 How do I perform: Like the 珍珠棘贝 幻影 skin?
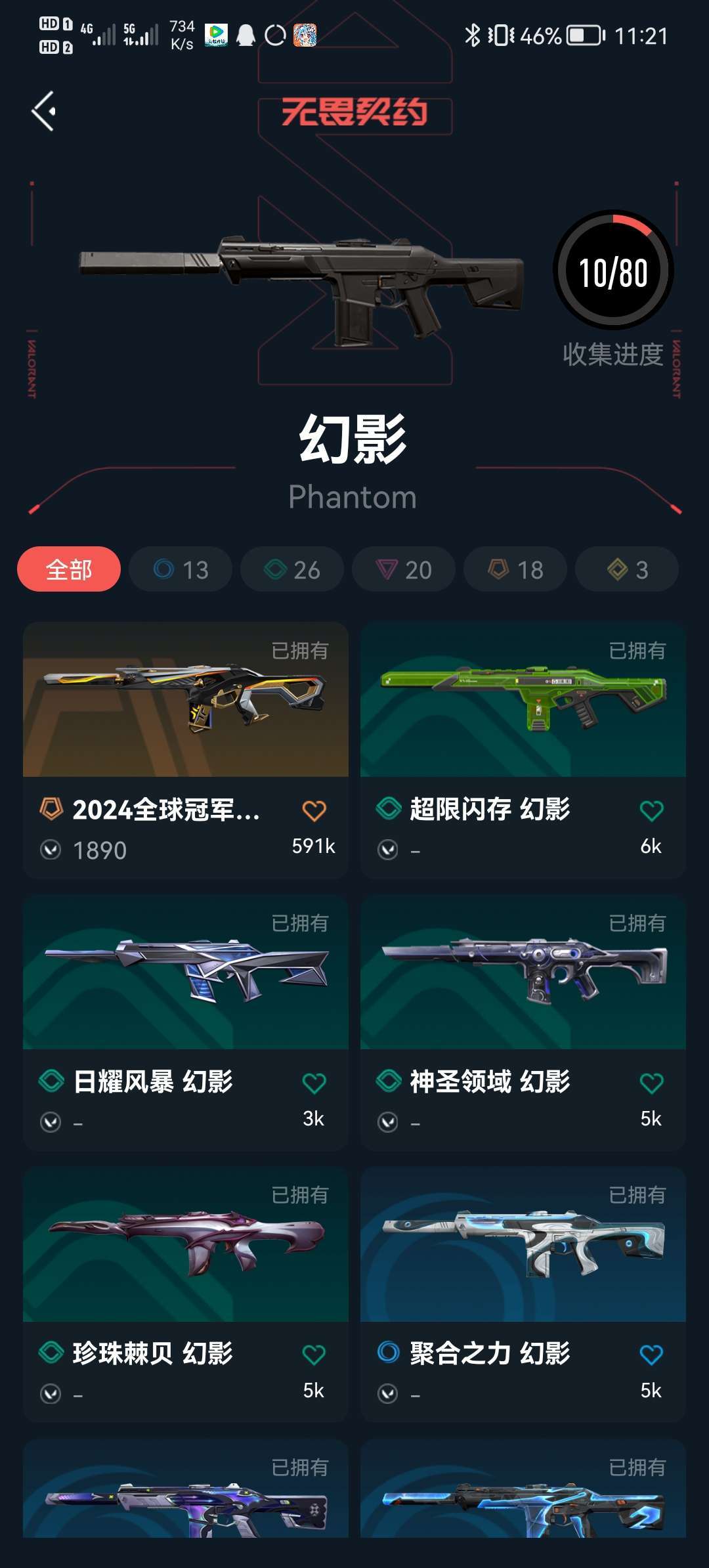pyautogui.click(x=314, y=1355)
